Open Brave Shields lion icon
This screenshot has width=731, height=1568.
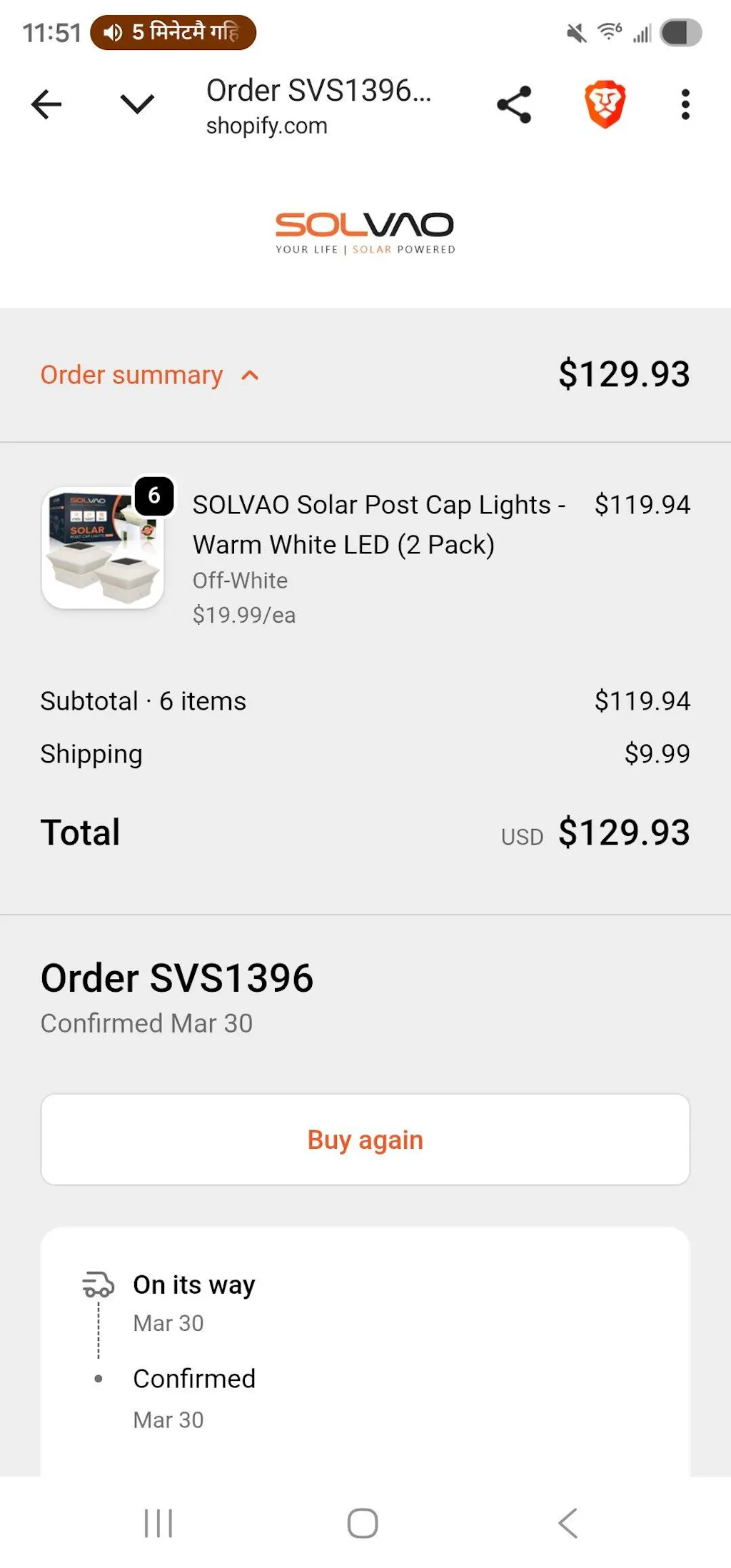[605, 105]
